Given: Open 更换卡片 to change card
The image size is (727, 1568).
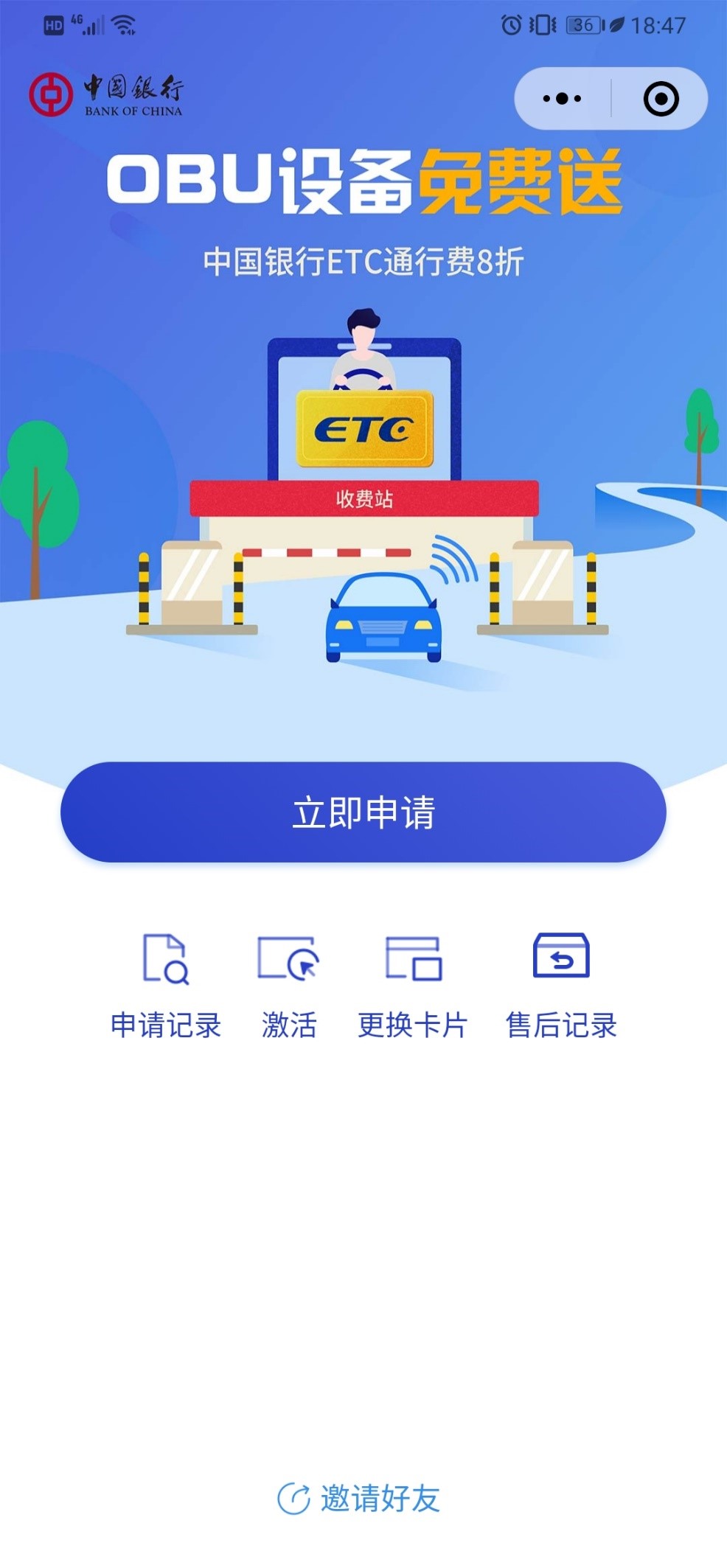Looking at the screenshot, I should tap(413, 985).
